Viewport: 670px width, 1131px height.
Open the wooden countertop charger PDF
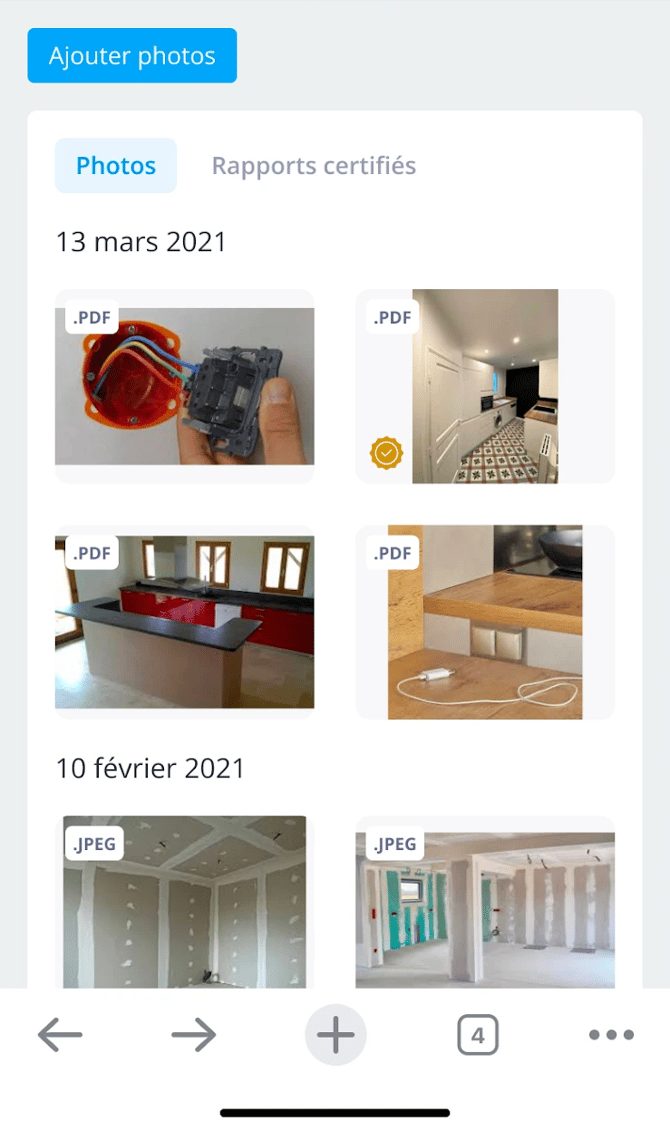tap(485, 622)
